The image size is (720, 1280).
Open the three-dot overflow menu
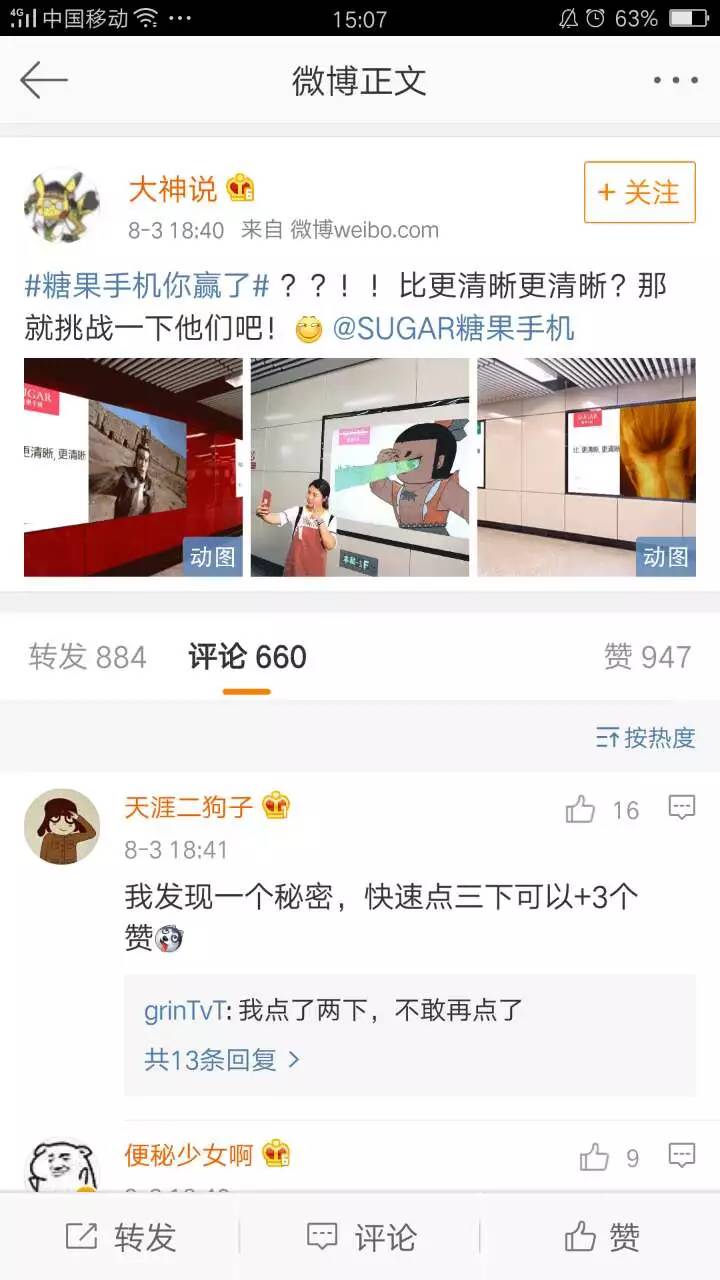pos(676,80)
